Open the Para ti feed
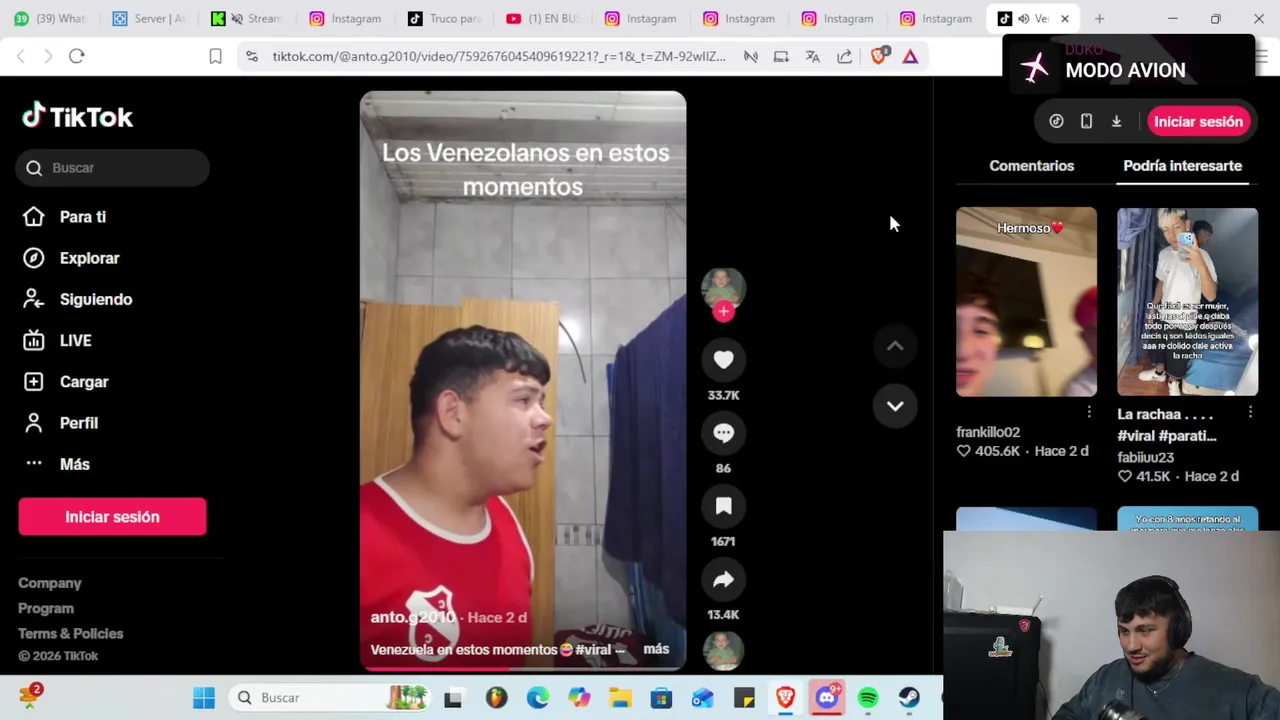The width and height of the screenshot is (1280, 720). point(82,217)
